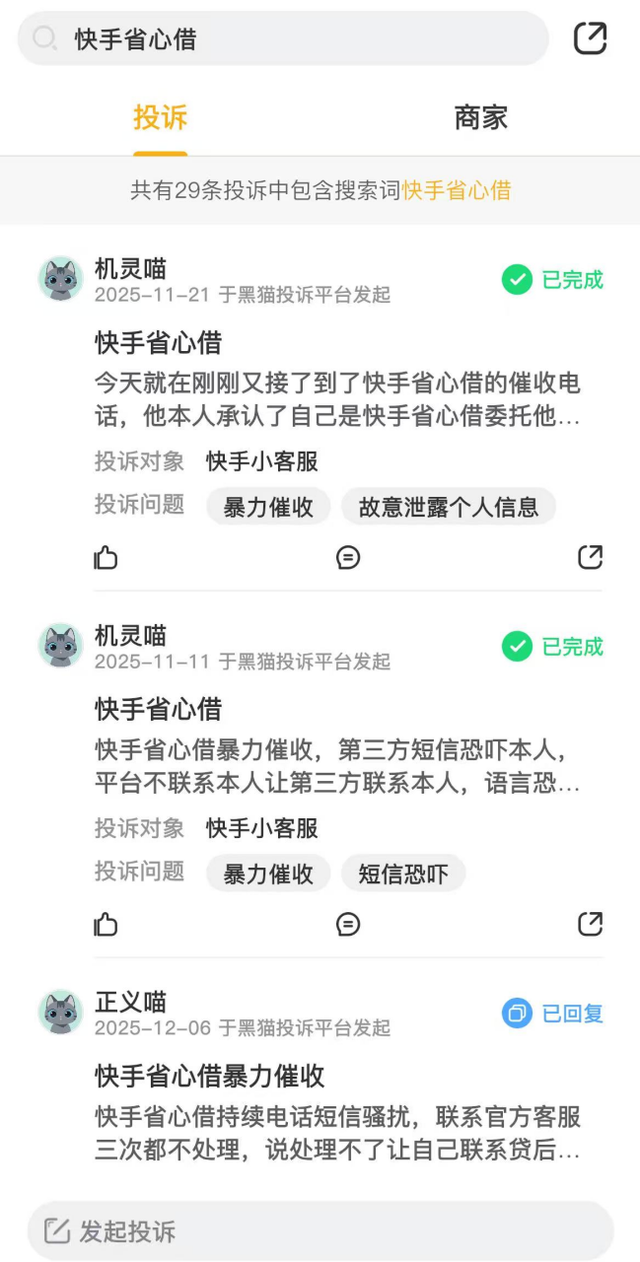Open the share icon beside the search bar
This screenshot has width=640, height=1262.
point(590,39)
